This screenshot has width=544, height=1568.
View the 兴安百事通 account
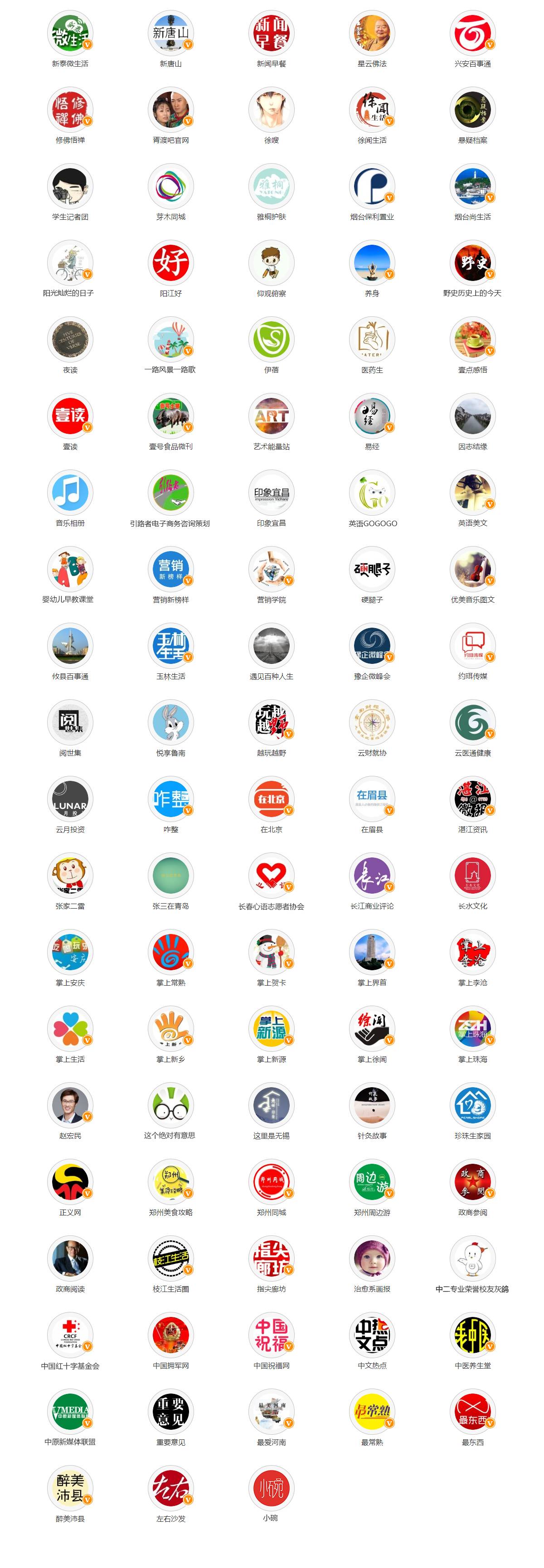click(x=472, y=33)
